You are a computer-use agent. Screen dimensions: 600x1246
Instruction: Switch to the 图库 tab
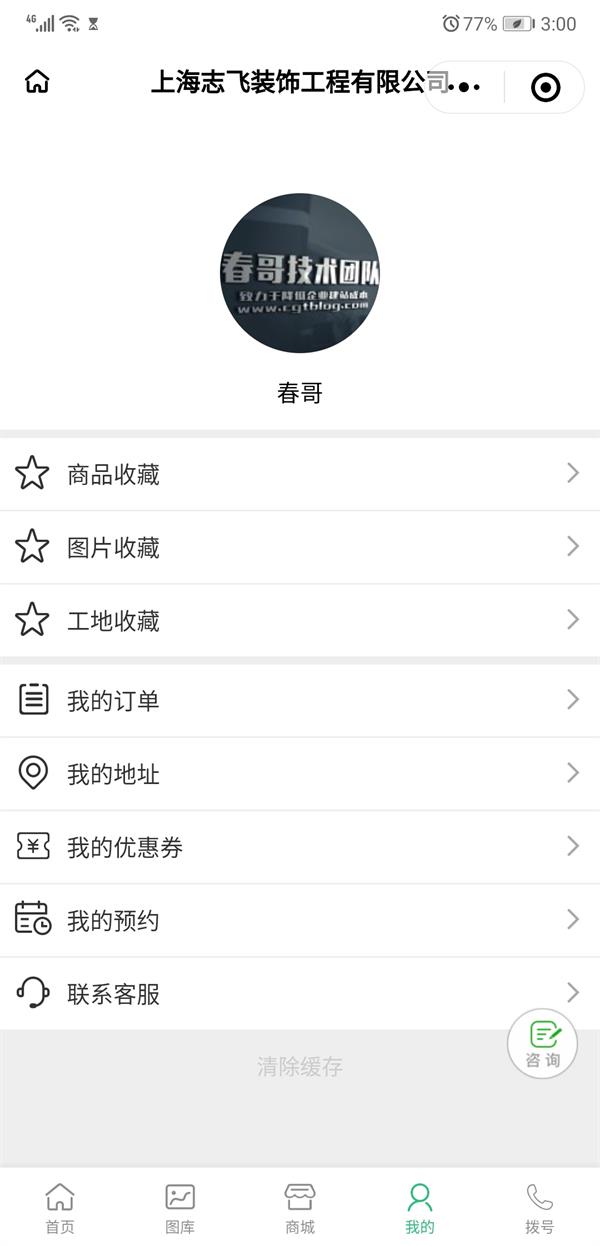click(180, 1208)
